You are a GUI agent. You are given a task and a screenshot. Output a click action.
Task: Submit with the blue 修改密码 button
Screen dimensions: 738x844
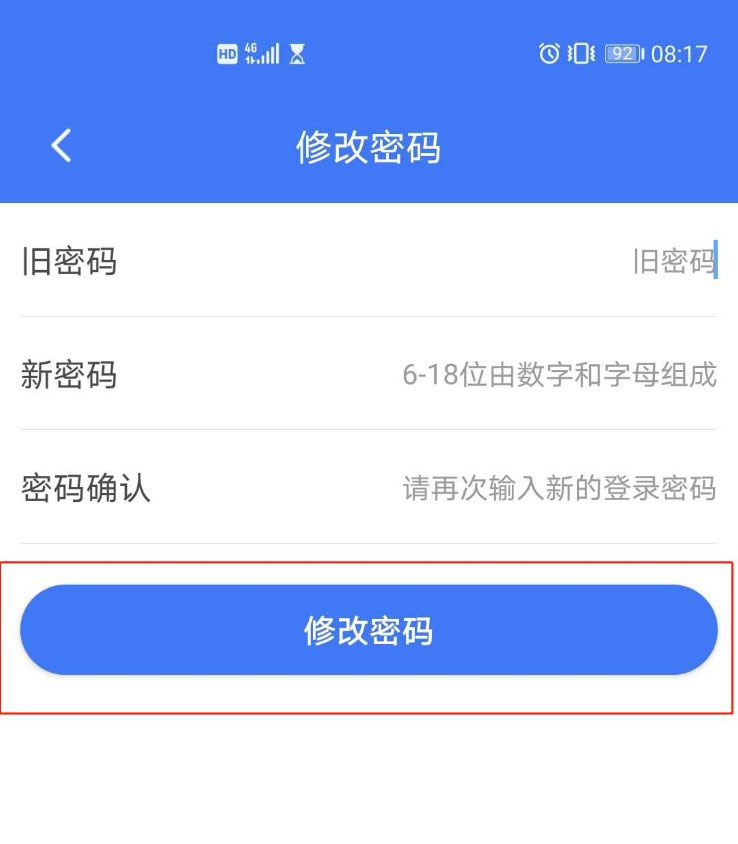369,630
